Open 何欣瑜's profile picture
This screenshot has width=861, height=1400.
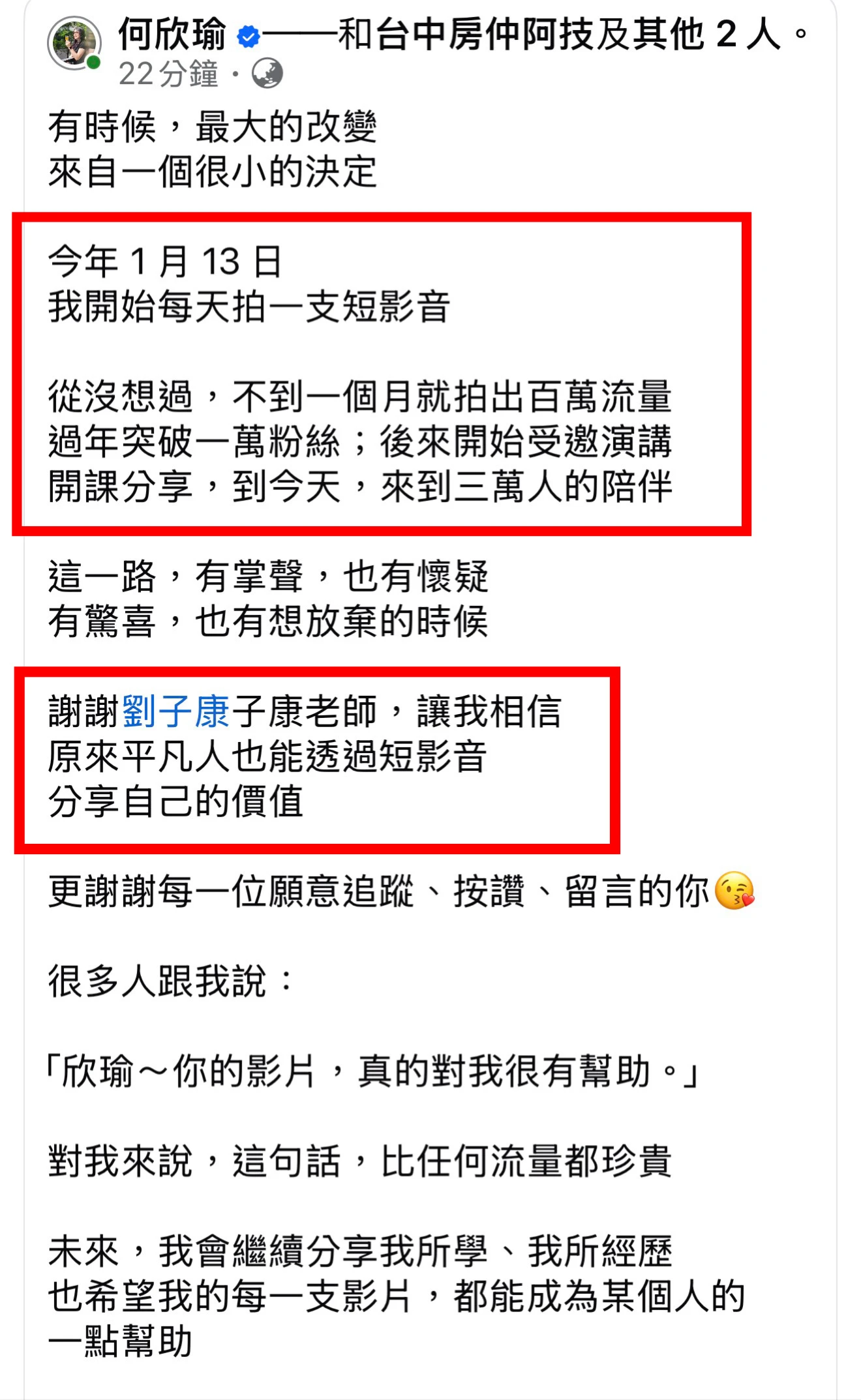click(75, 43)
